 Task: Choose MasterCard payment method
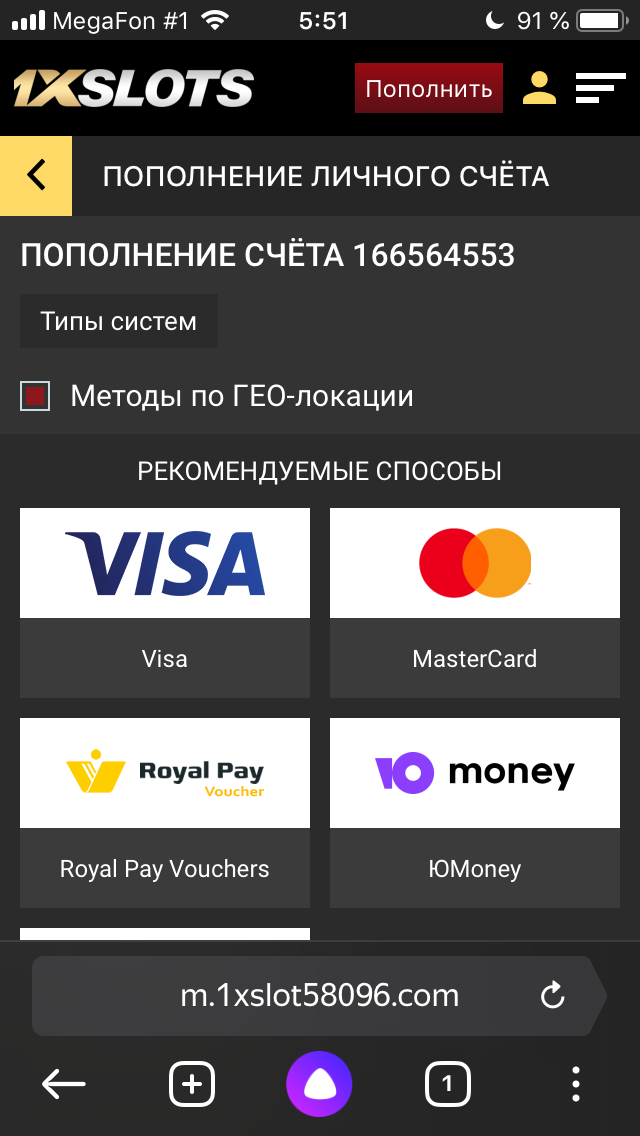(x=475, y=602)
